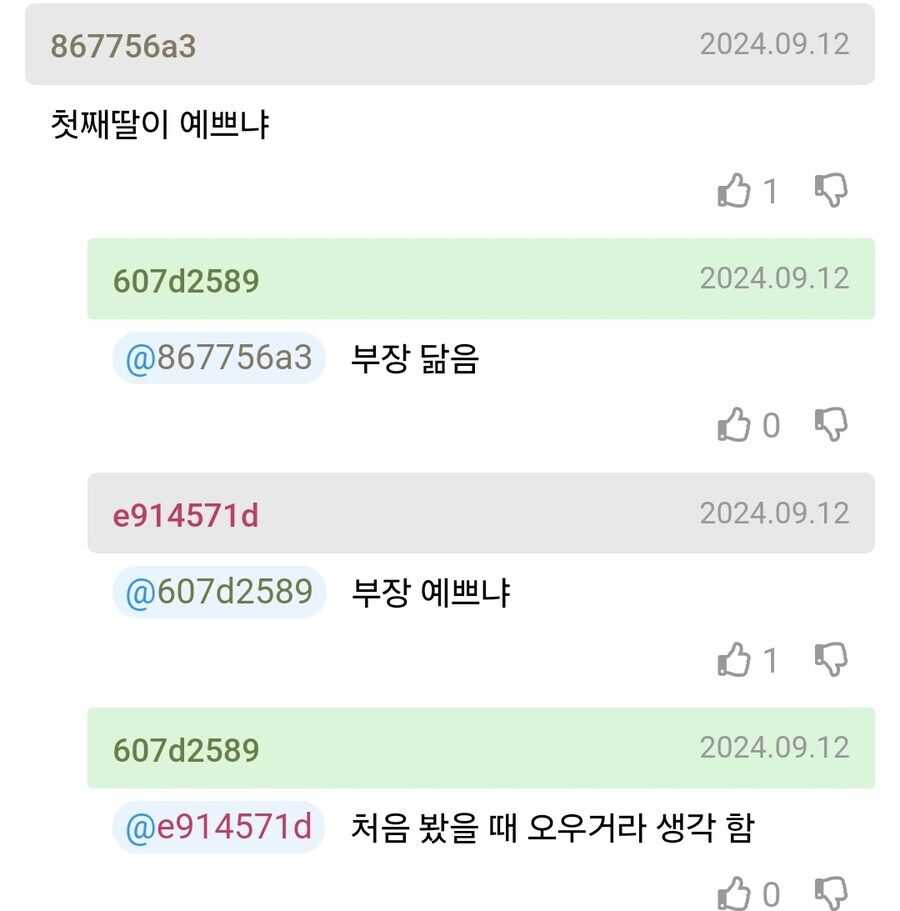
Task: Like the reply '부장 예쁘냐'
Action: pos(734,660)
